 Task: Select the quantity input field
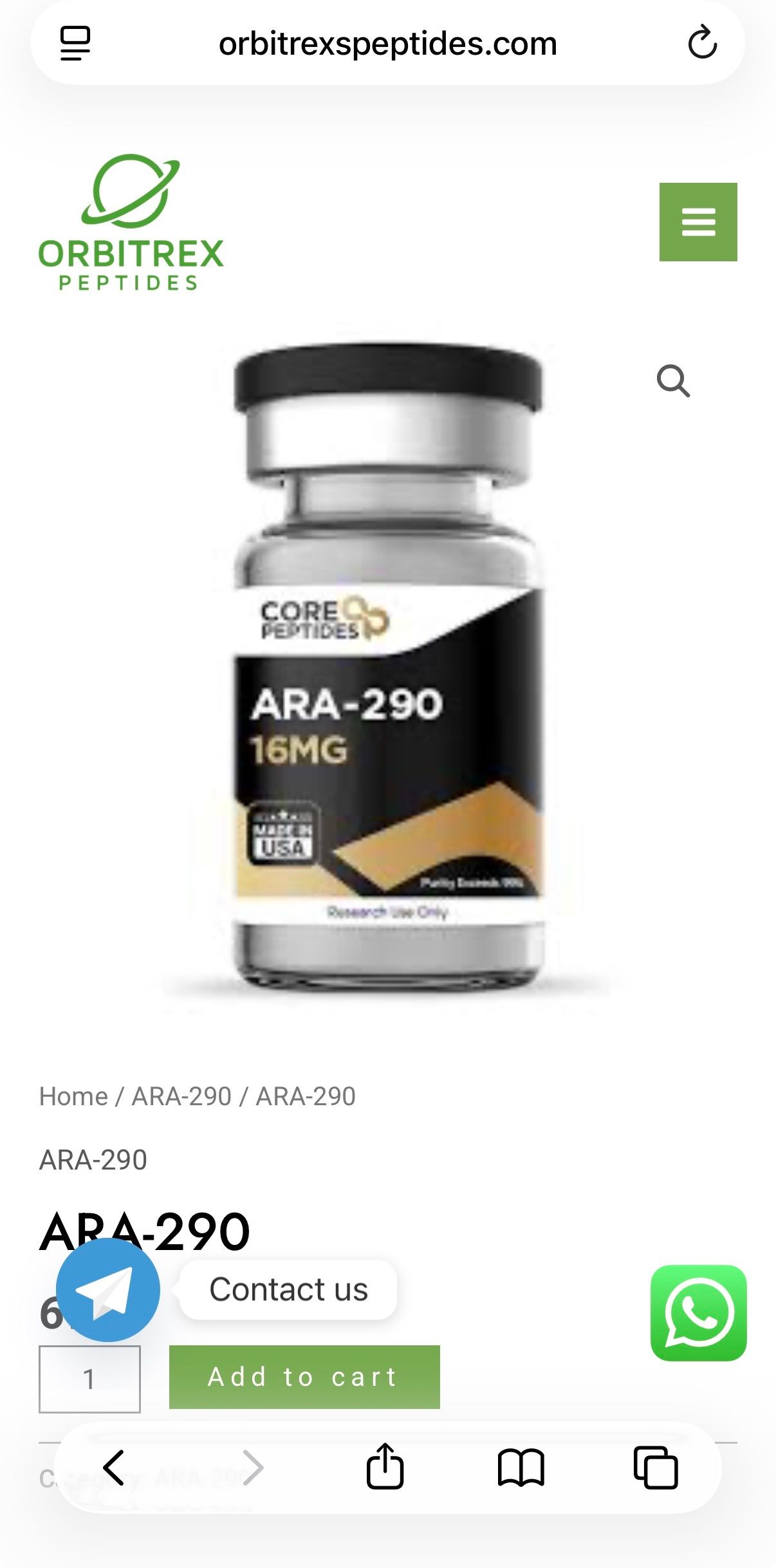click(89, 1379)
